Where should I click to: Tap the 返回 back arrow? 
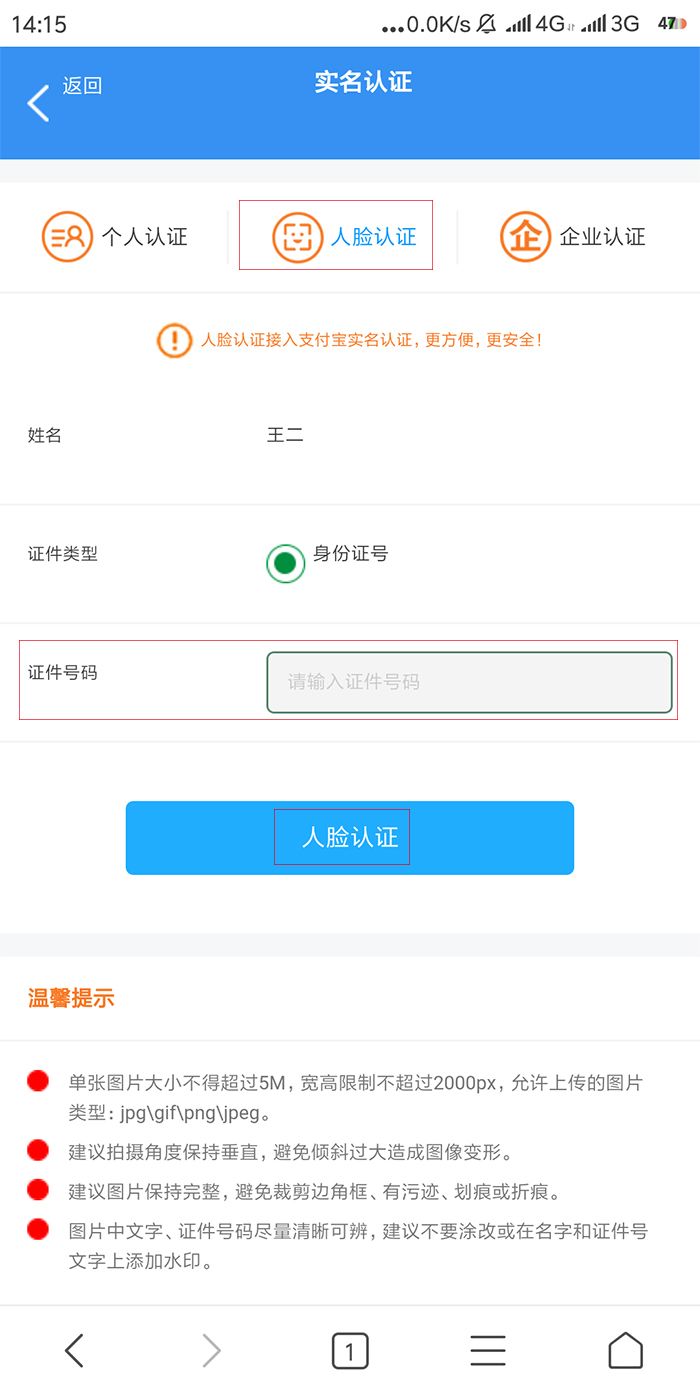(39, 103)
